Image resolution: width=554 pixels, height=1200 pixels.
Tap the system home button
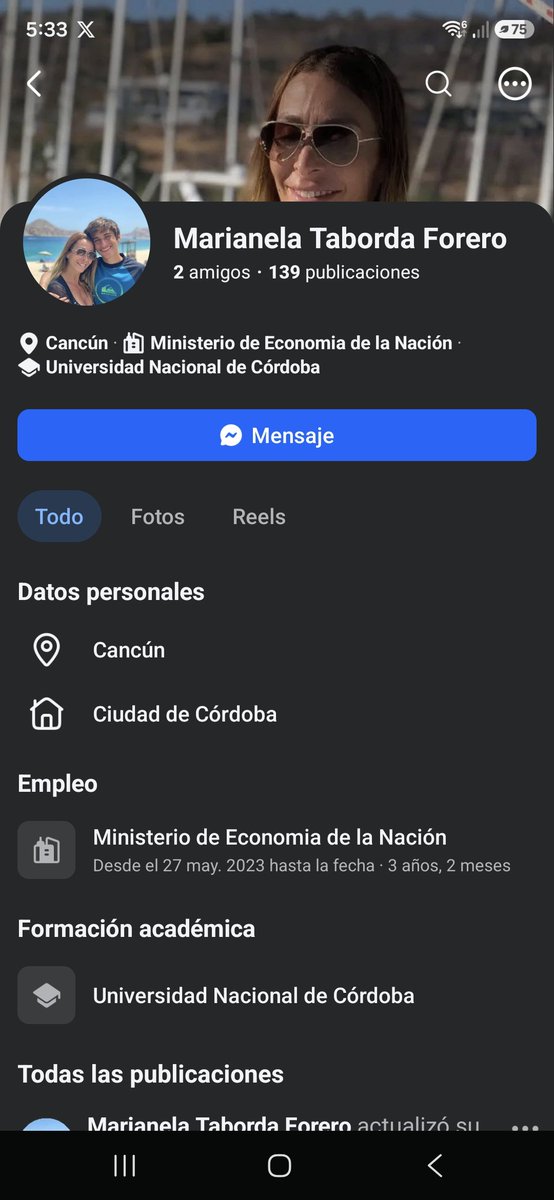[x=279, y=1165]
